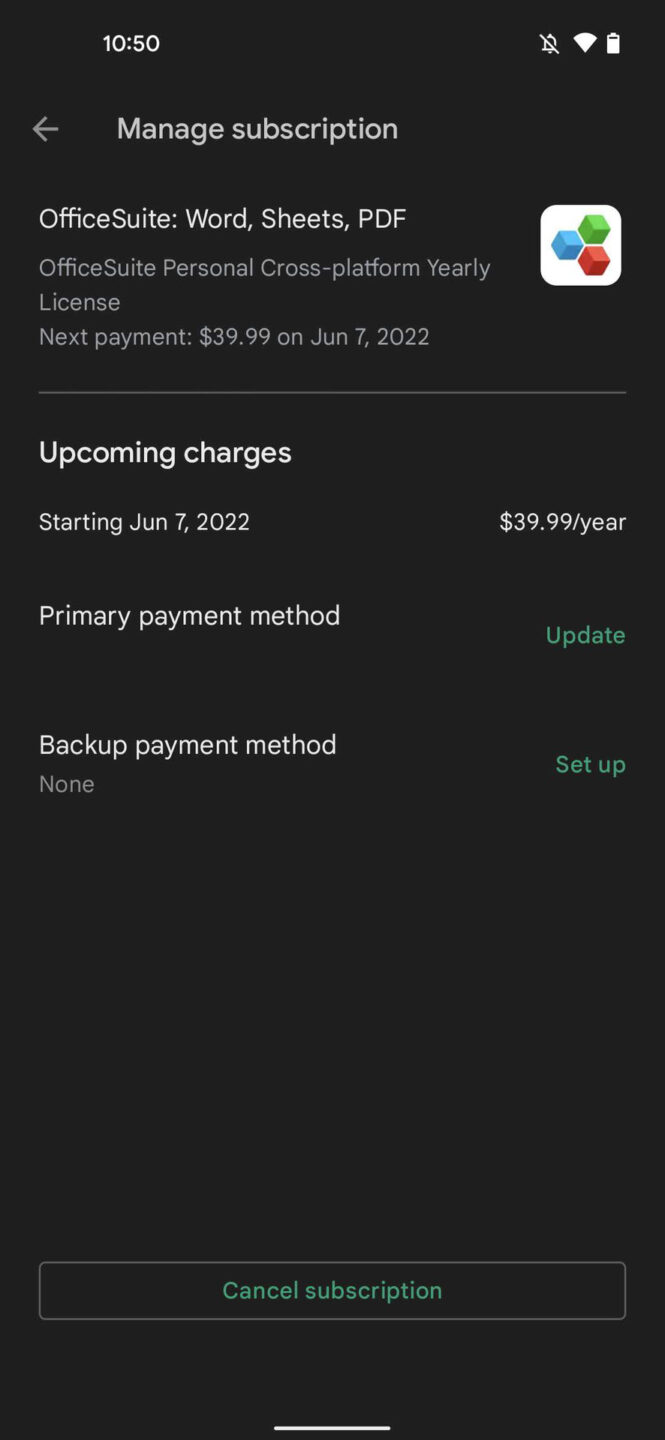The image size is (665, 1440).
Task: Go back from Manage subscription
Action: pos(45,129)
